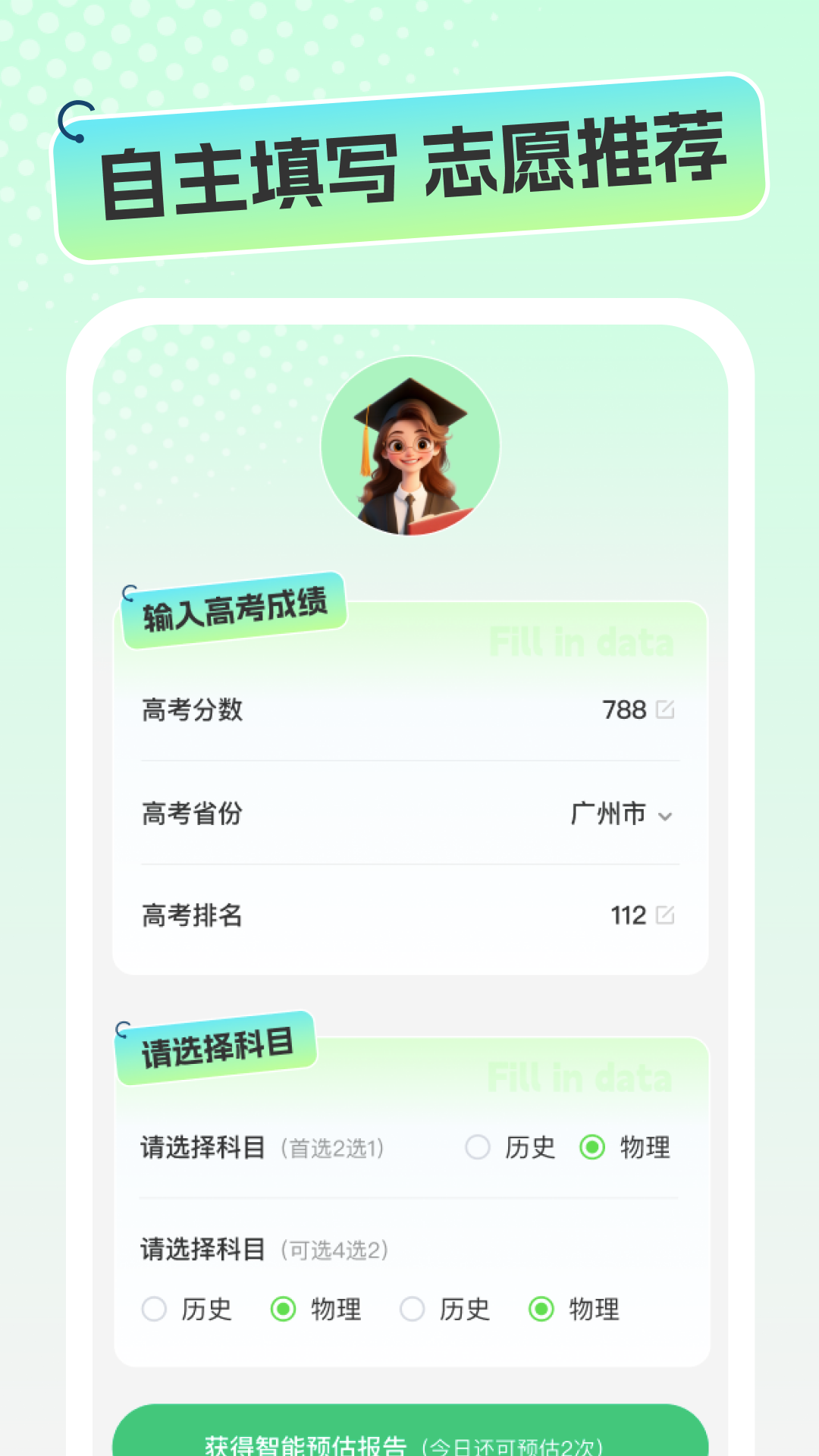Image resolution: width=819 pixels, height=1456 pixels.
Task: Select the first 历史 option under 可选4选2
Action: (x=155, y=1309)
